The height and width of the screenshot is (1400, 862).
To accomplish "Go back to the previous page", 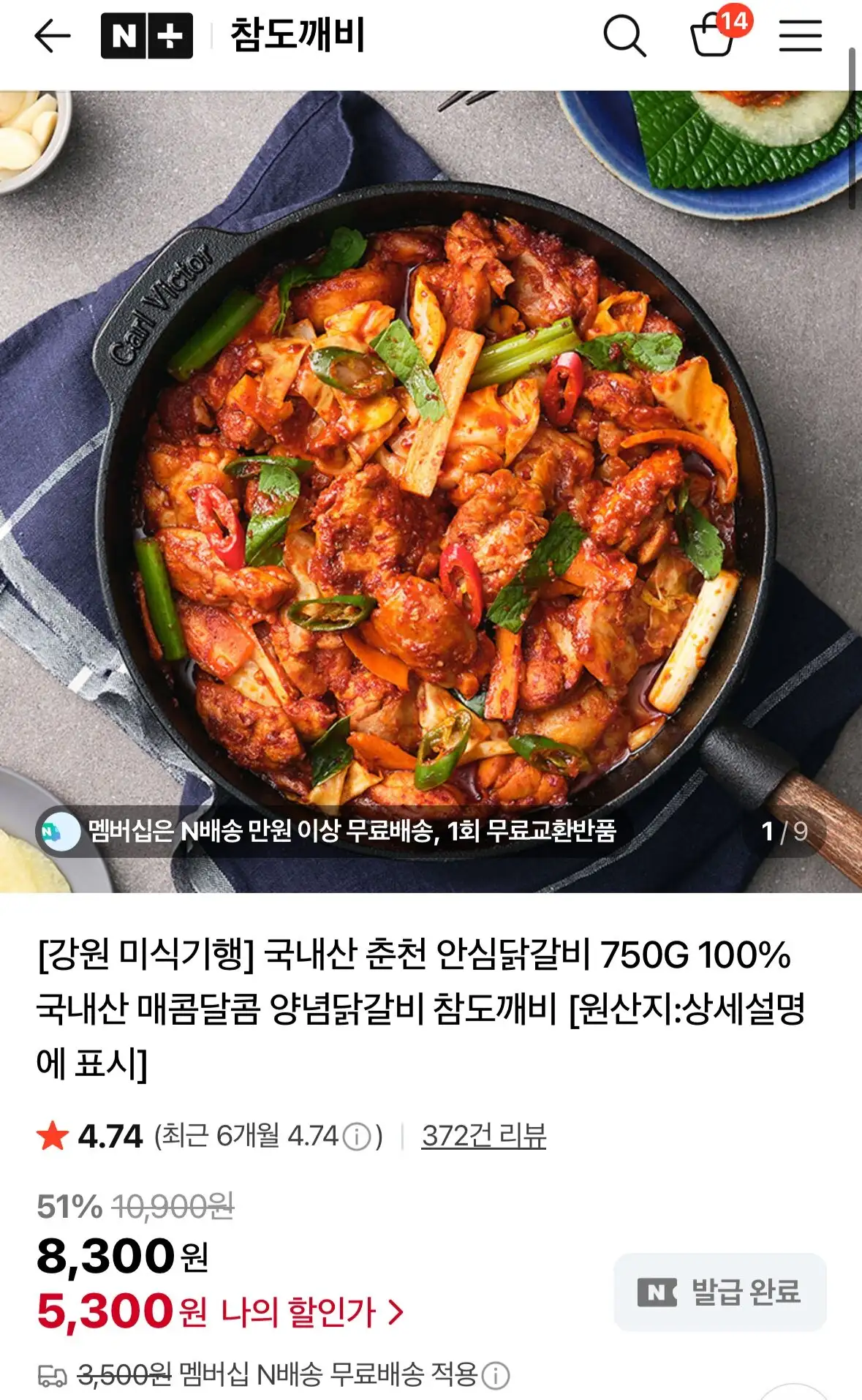I will 53,36.
